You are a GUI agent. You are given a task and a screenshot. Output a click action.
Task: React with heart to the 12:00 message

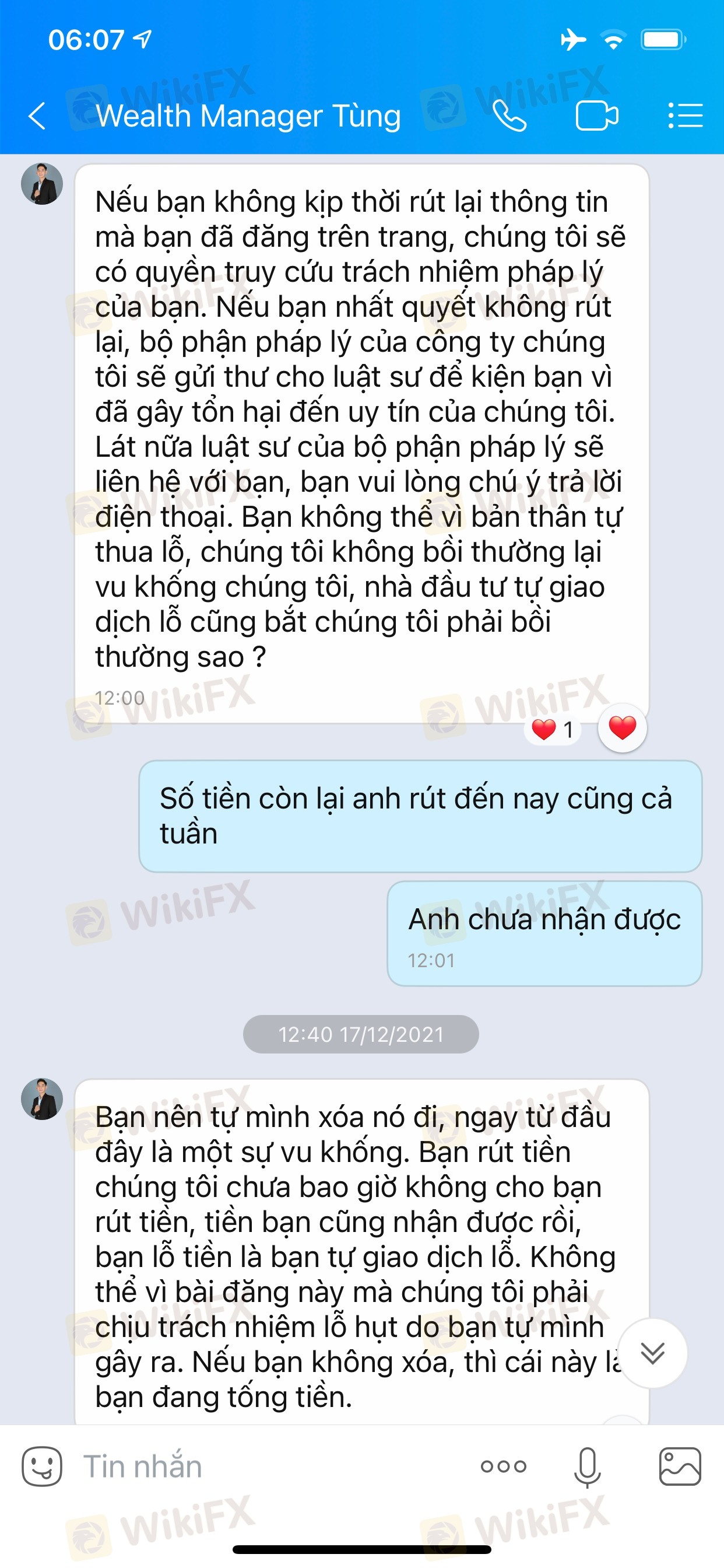tap(622, 728)
